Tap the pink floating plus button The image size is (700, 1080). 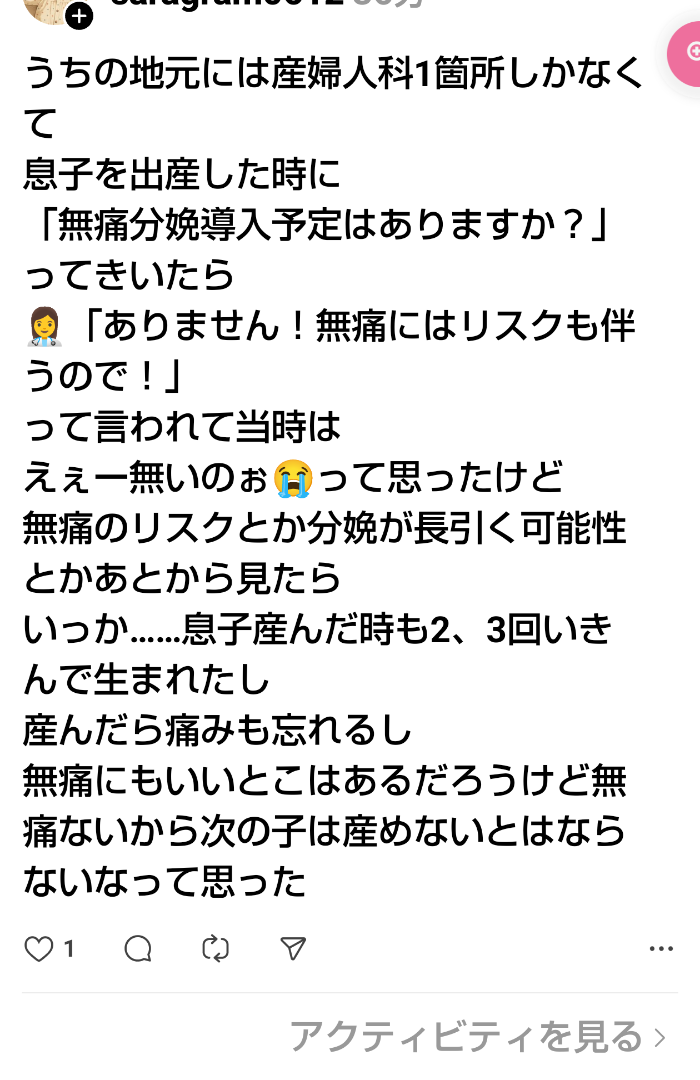click(688, 50)
